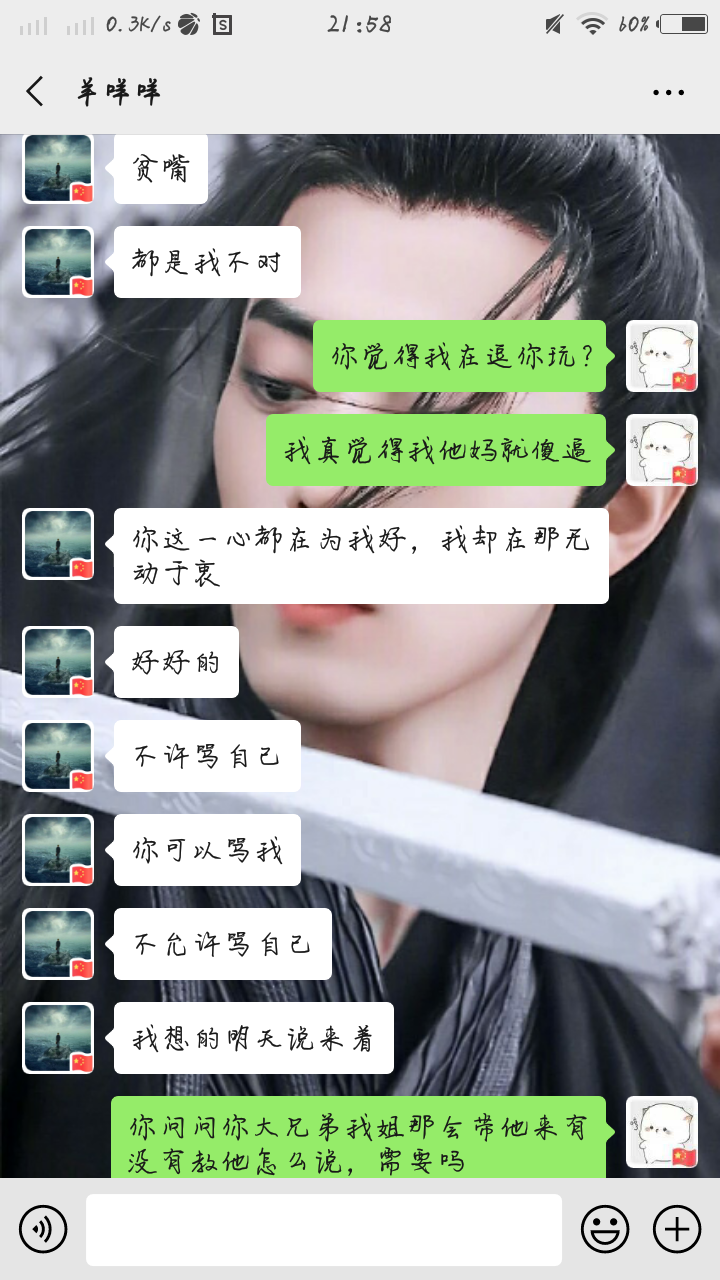Image resolution: width=720 pixels, height=1280 pixels.
Task: Open the plus attachments menu
Action: coord(677,1229)
